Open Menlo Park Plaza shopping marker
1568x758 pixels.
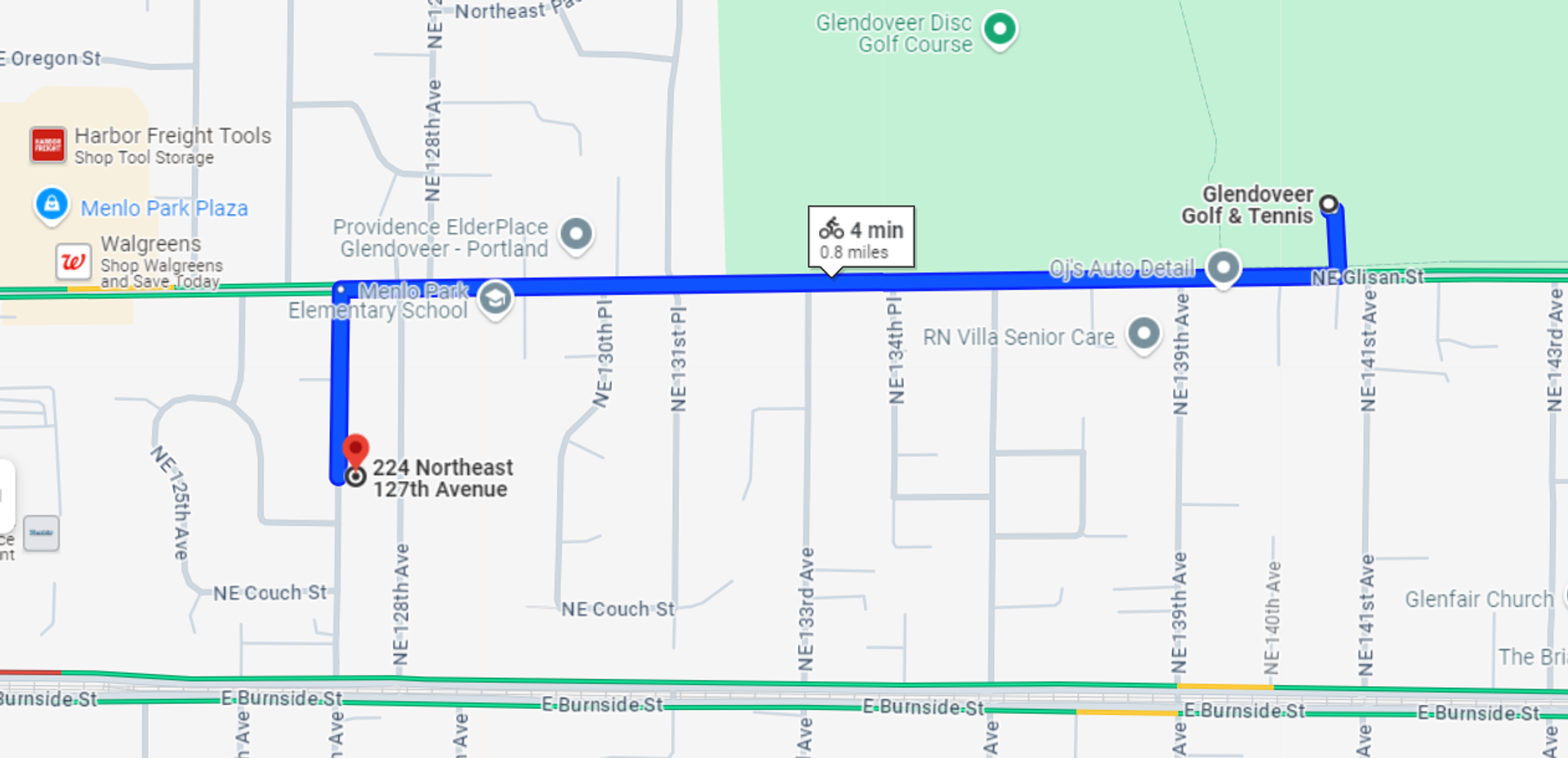[51, 203]
